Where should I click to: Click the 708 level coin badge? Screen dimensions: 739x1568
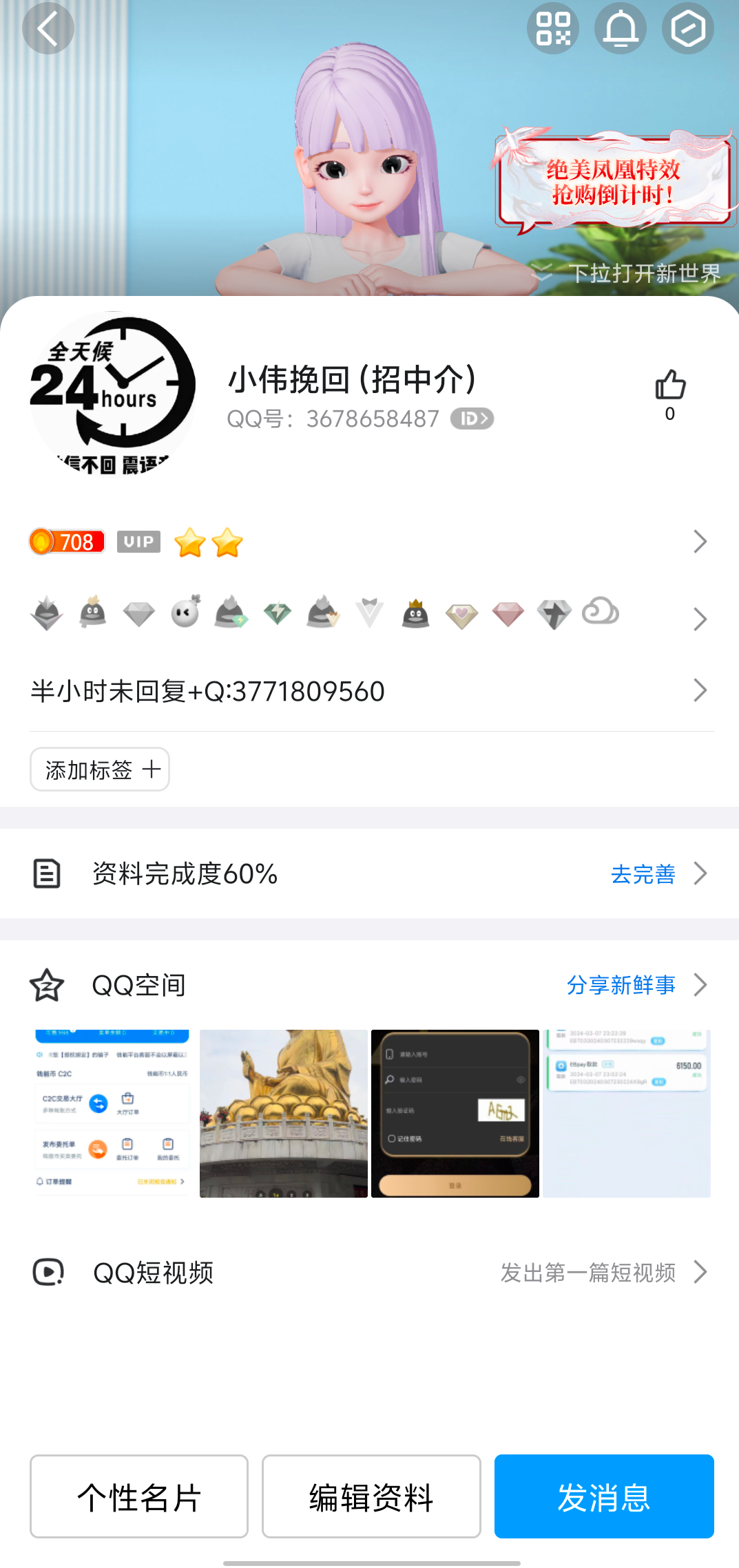click(x=67, y=542)
